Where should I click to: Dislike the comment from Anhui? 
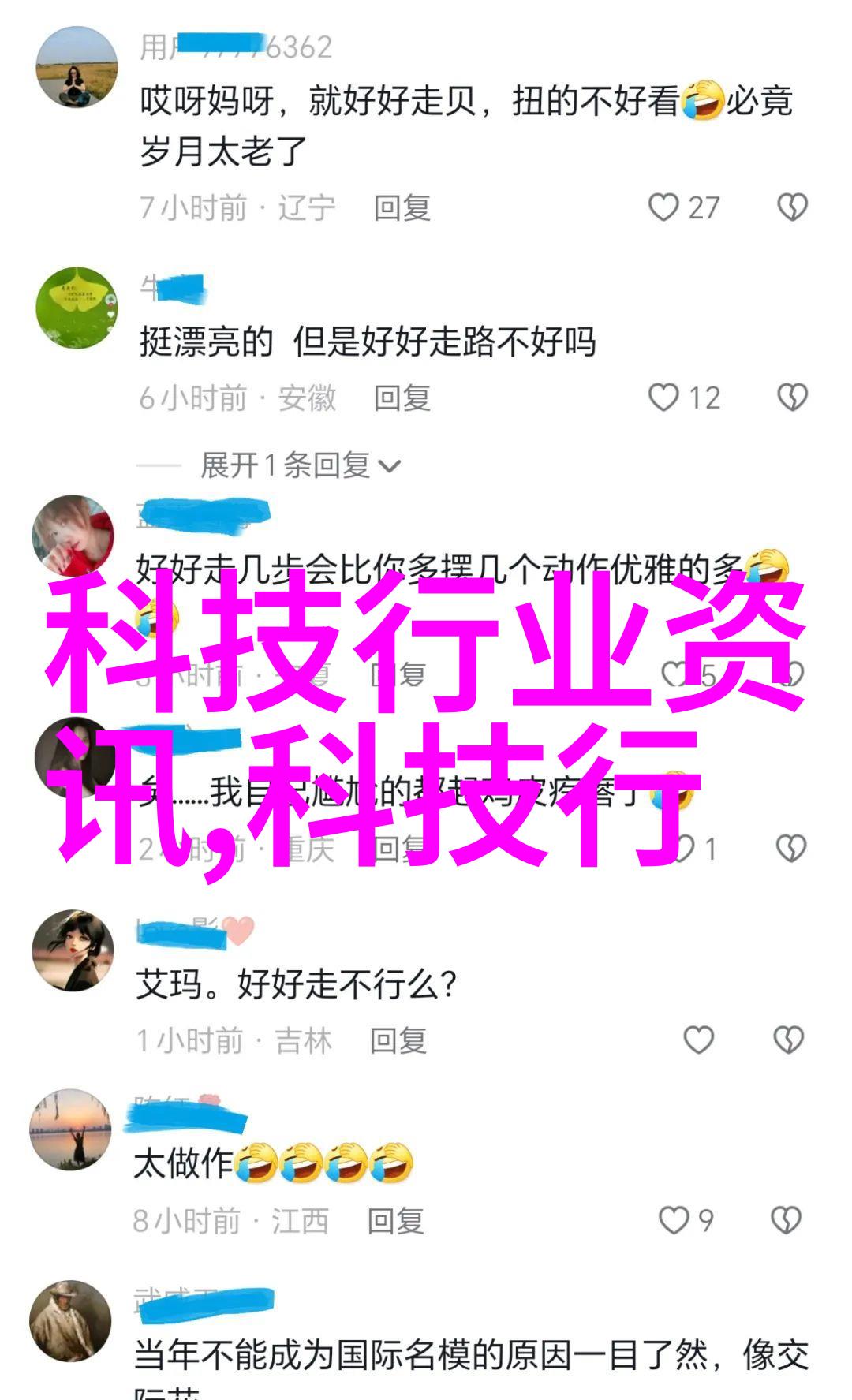click(792, 398)
